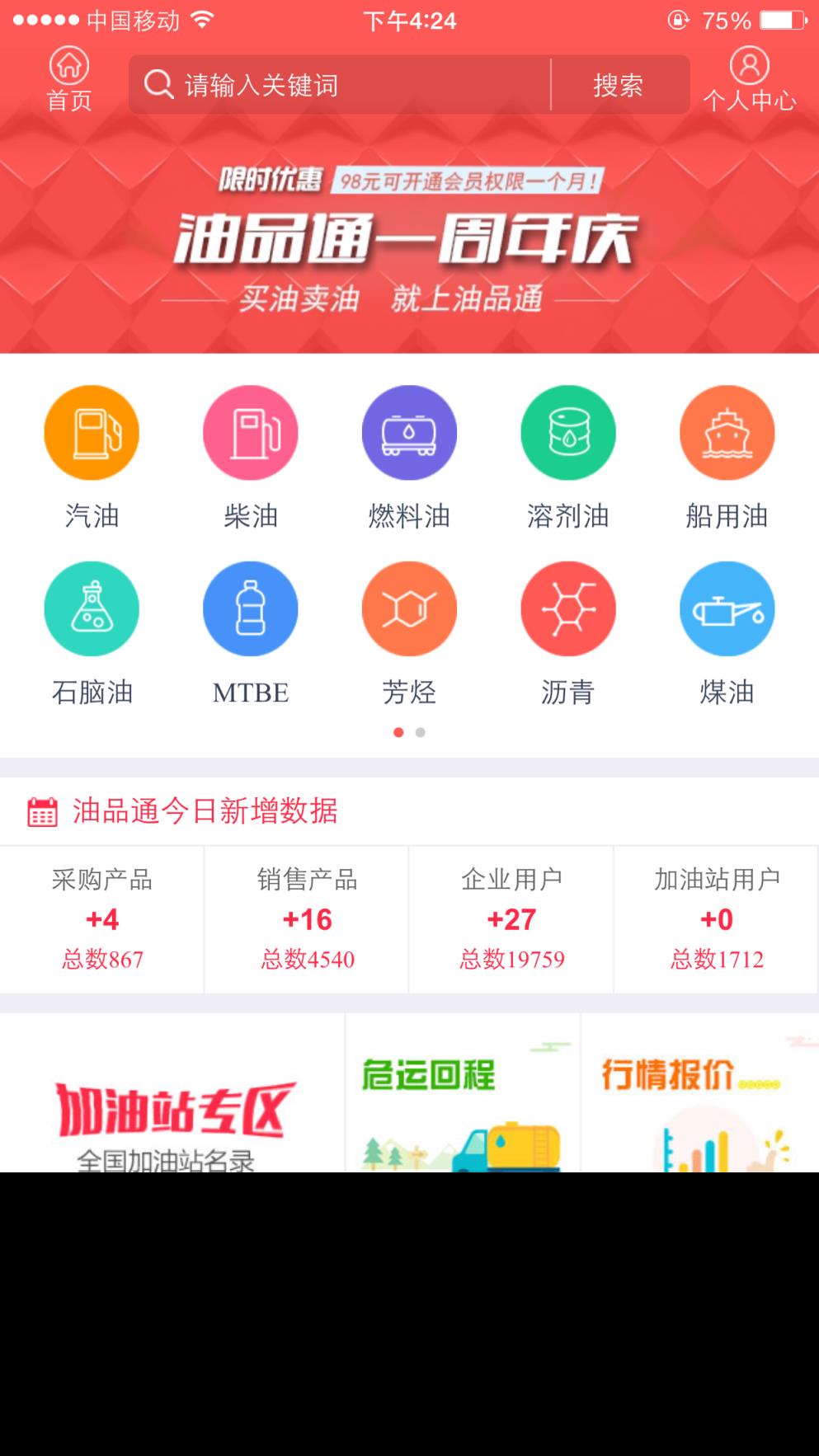Tap the 搜索 search button
The width and height of the screenshot is (819, 1456).
[617, 85]
